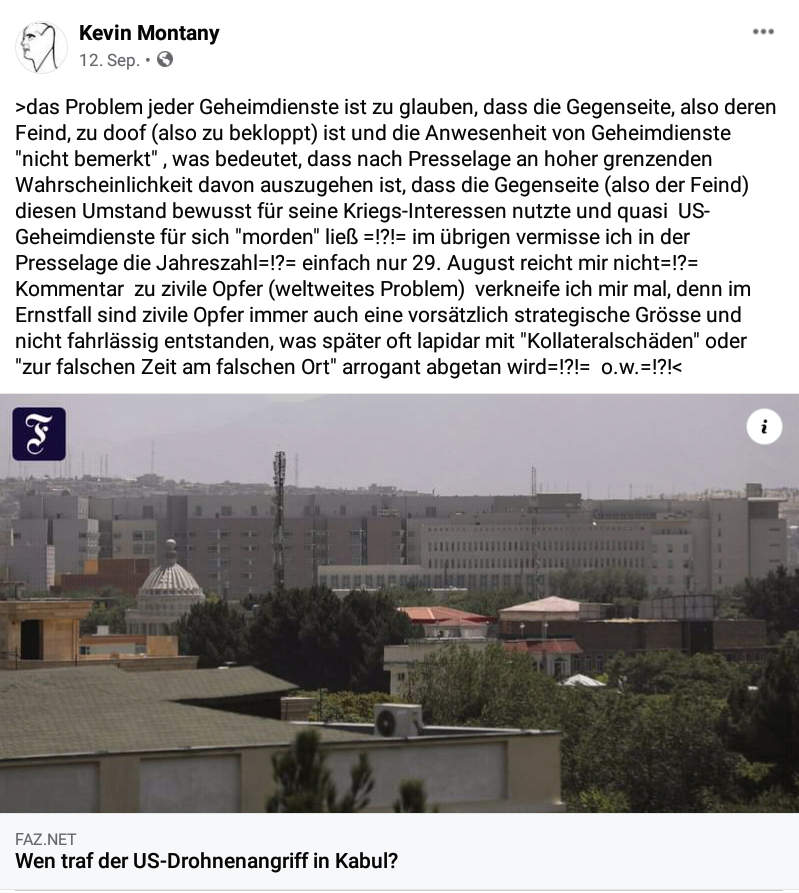Tap the info icon on the article image

tap(764, 427)
